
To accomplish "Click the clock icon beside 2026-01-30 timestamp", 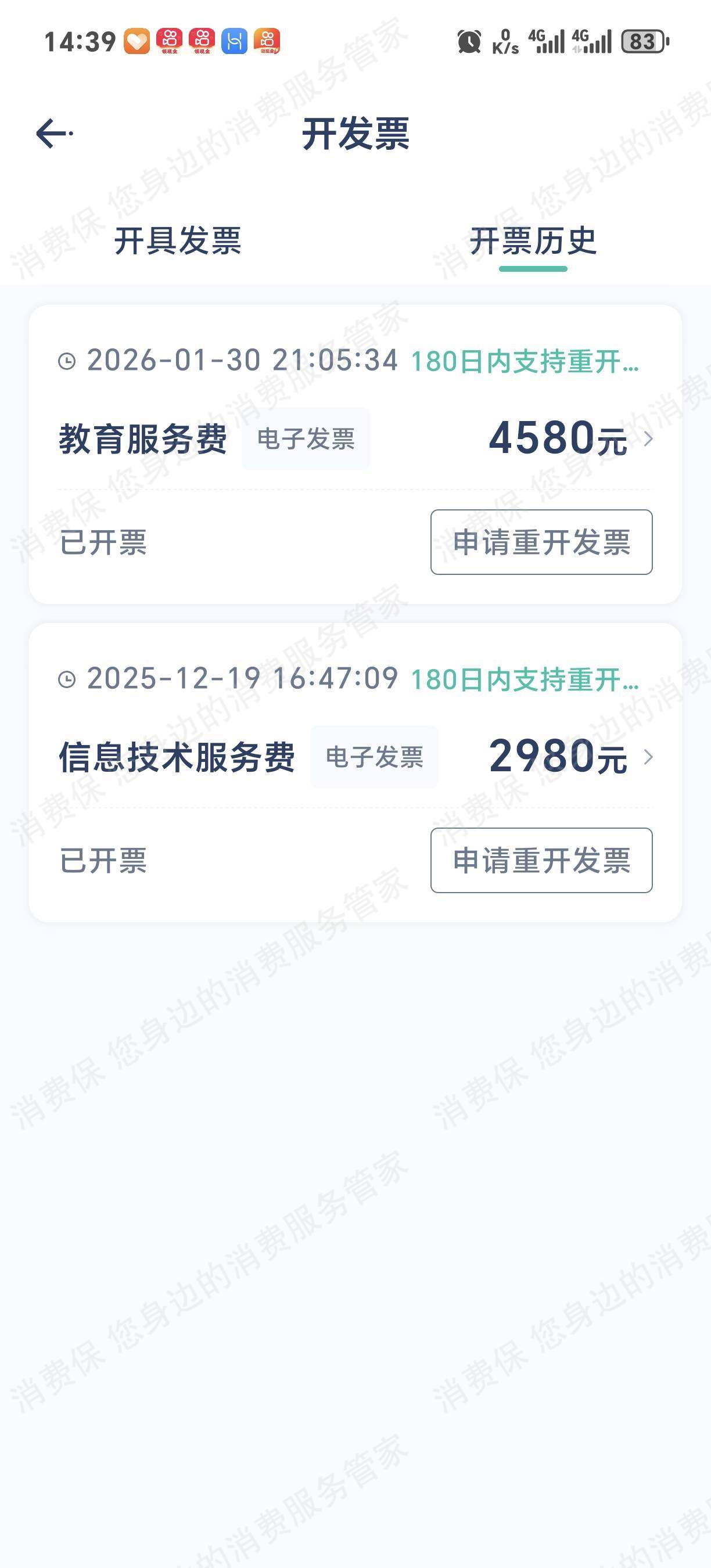I will point(67,362).
